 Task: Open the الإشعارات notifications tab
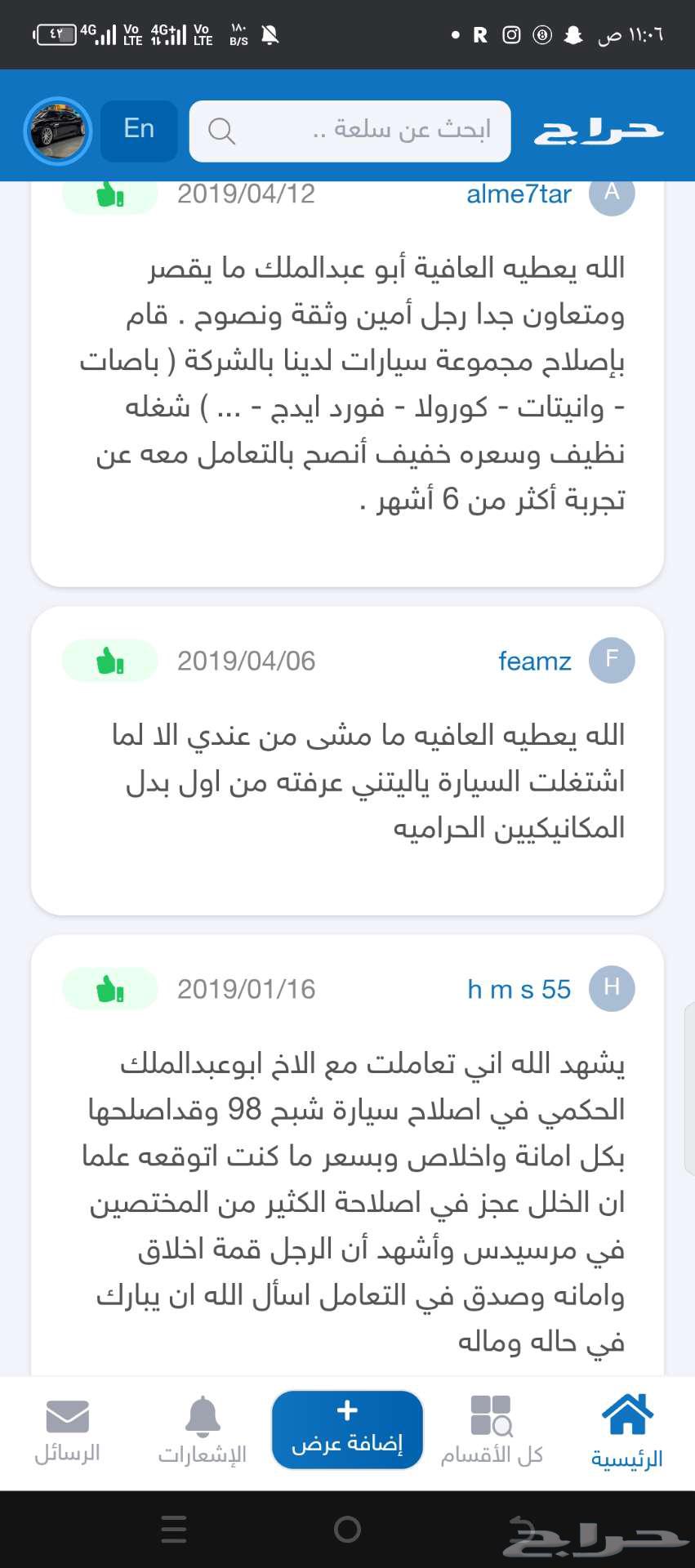202,1432
